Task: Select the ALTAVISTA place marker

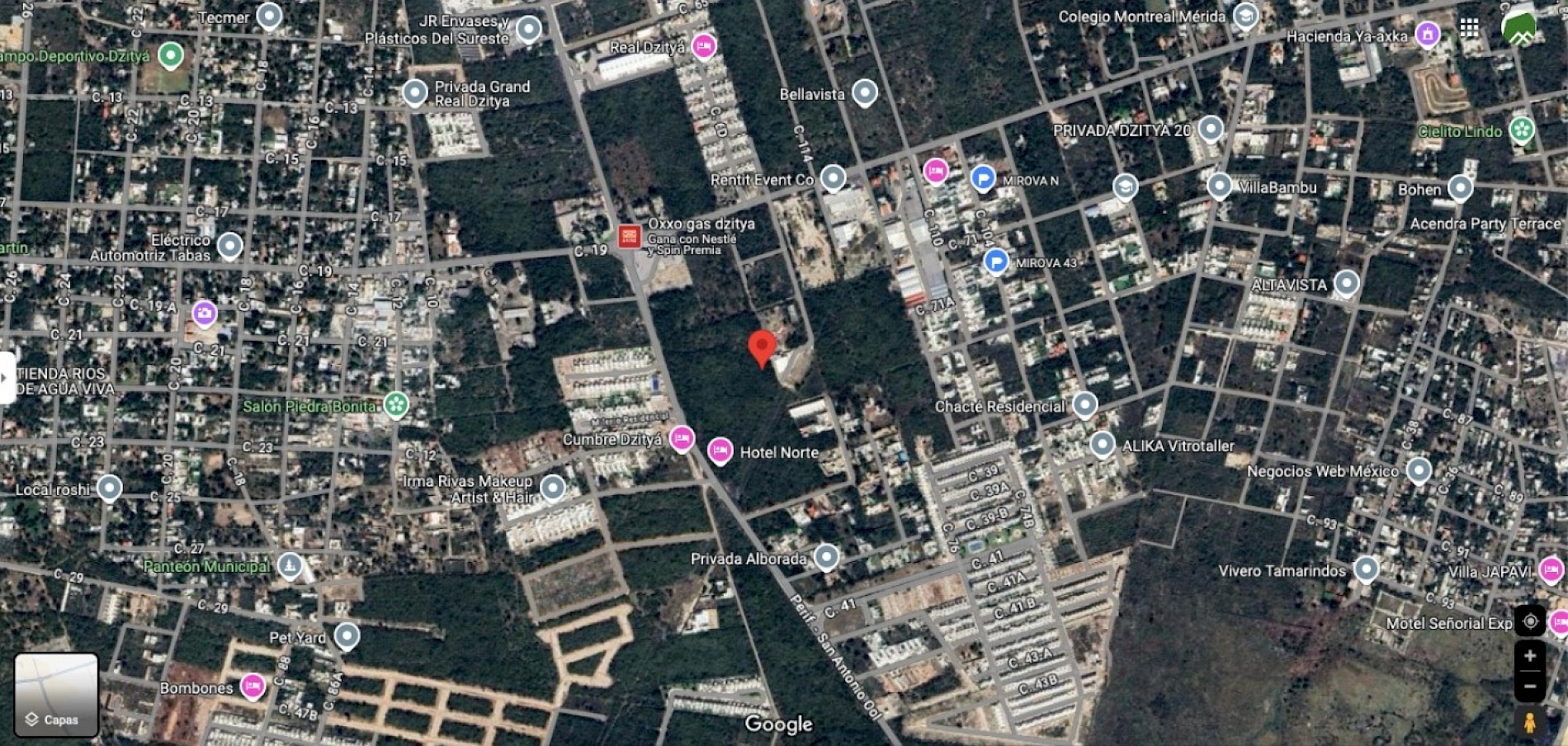Action: pyautogui.click(x=1346, y=283)
